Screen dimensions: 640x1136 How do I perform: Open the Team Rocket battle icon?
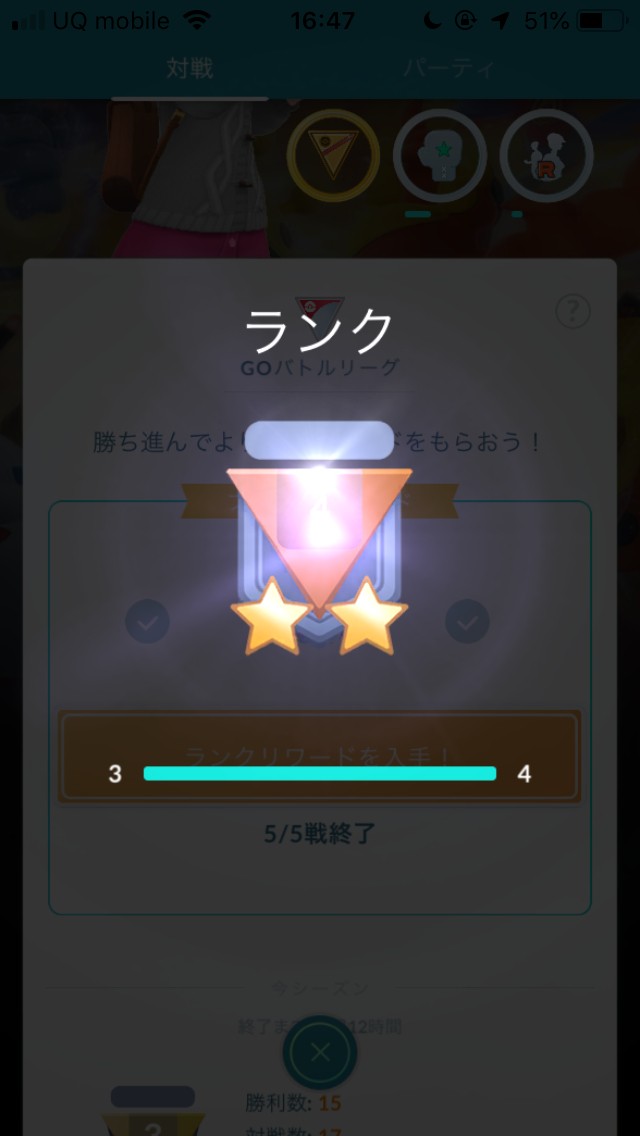click(x=545, y=155)
